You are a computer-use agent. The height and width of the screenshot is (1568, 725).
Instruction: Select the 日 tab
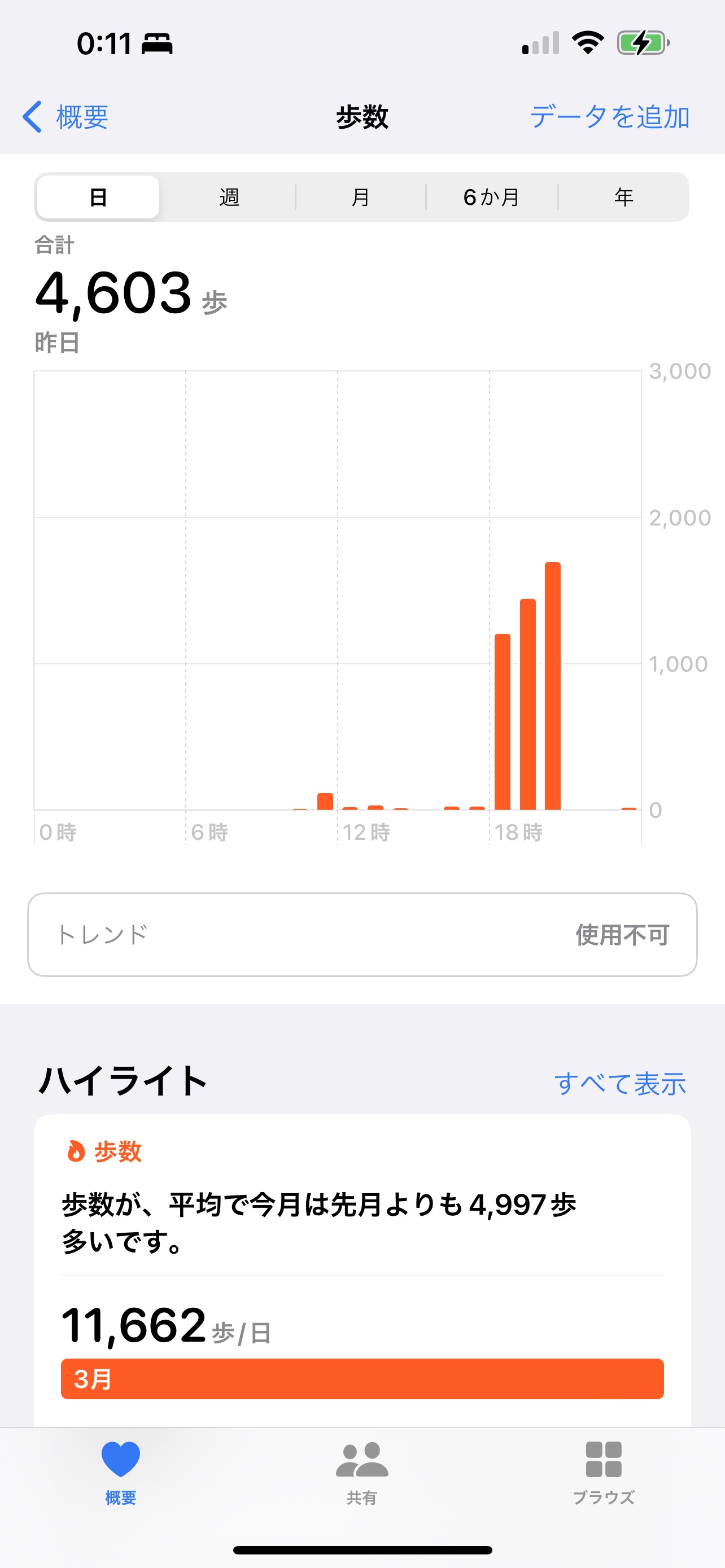coord(97,196)
